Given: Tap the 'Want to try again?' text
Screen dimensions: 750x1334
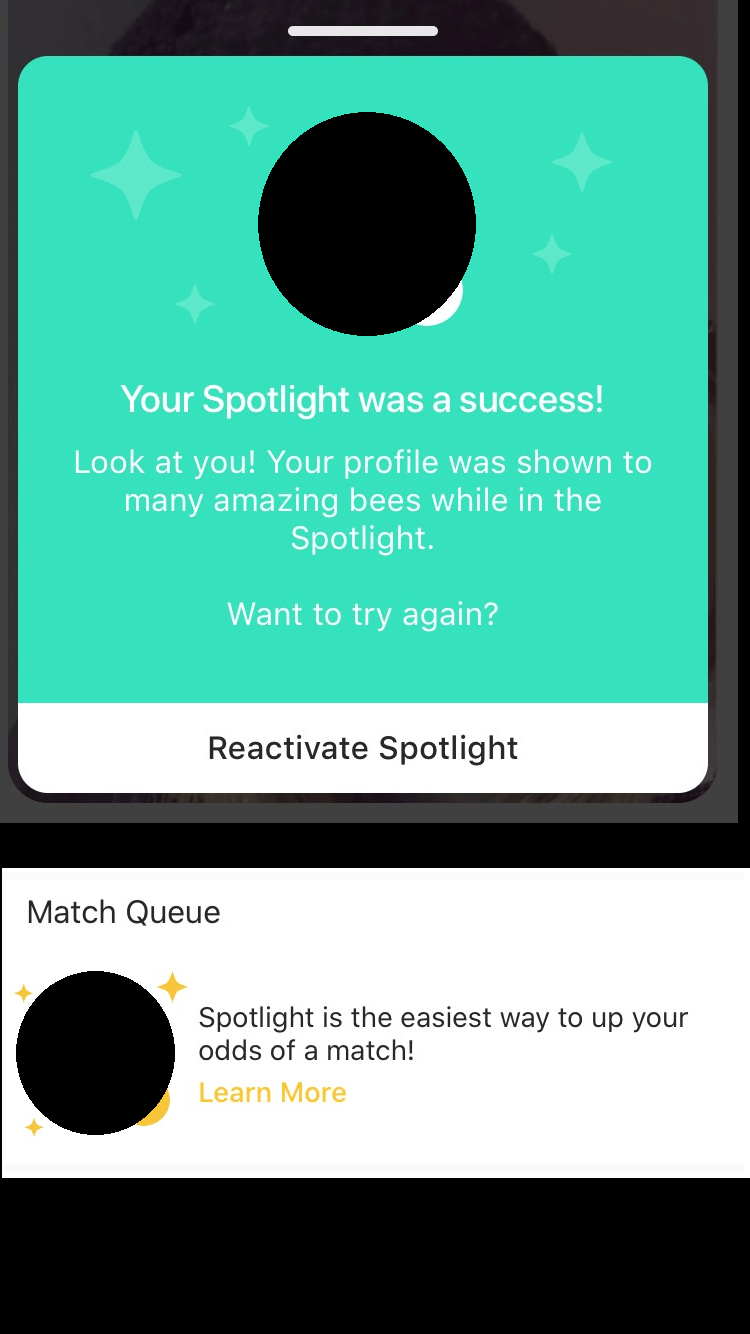Looking at the screenshot, I should [x=363, y=614].
